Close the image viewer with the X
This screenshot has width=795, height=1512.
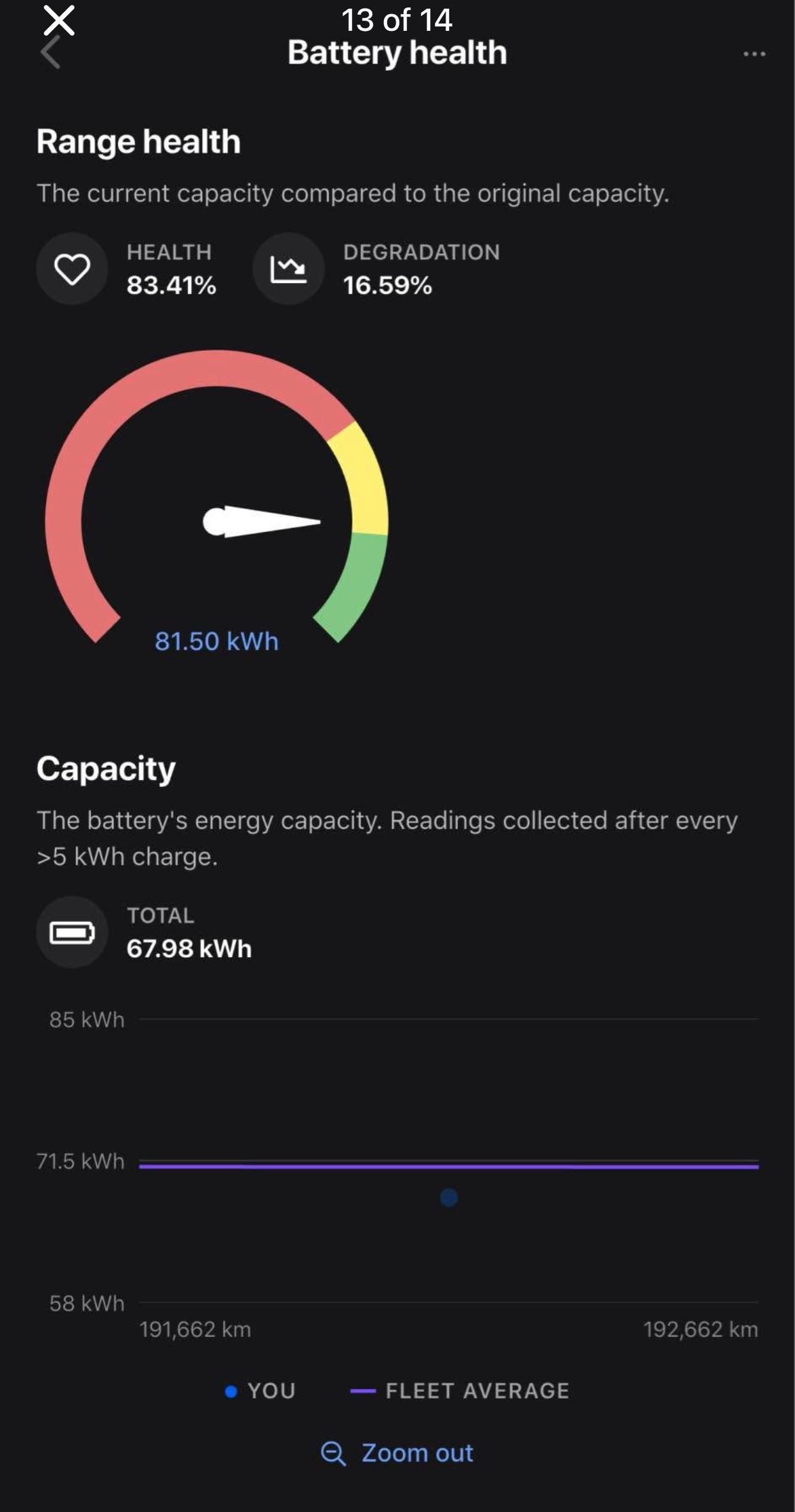coord(59,20)
